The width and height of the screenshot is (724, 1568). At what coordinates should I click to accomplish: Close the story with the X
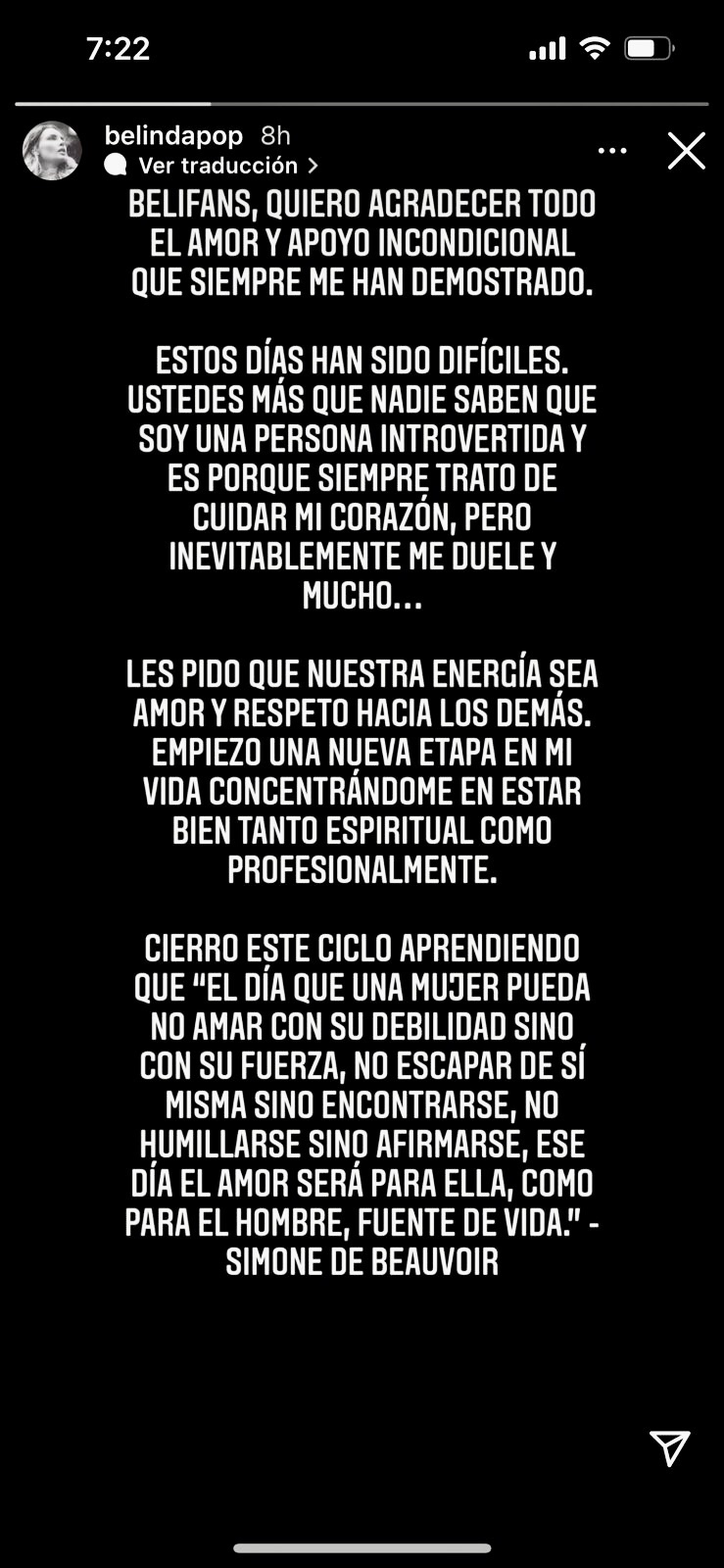click(x=686, y=151)
